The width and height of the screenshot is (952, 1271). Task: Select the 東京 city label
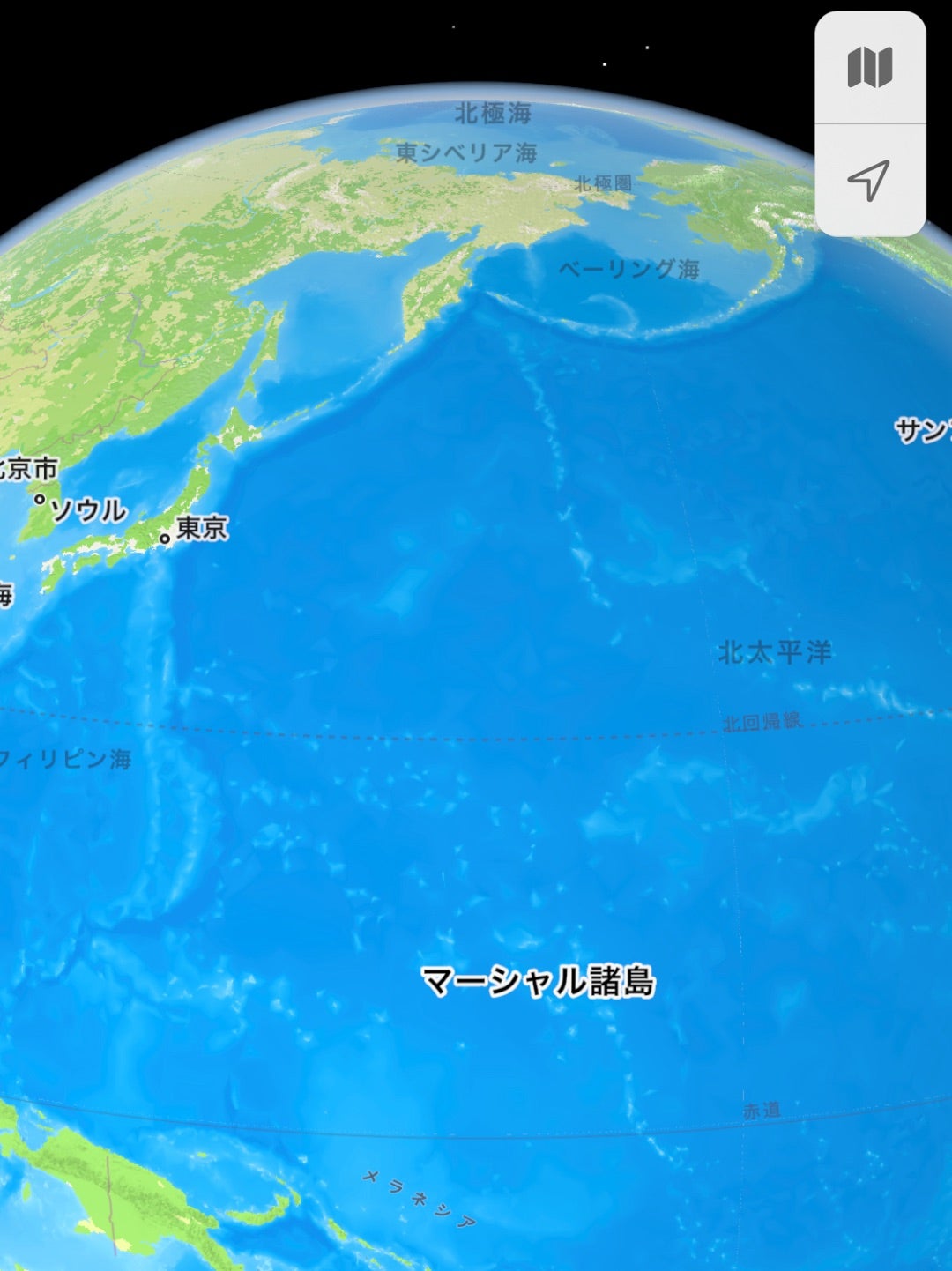pos(201,529)
